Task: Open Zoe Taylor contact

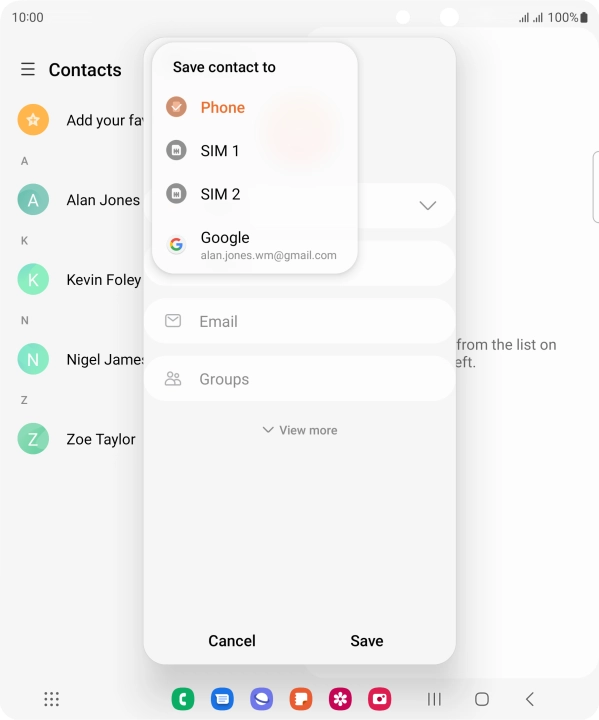Action: click(78, 439)
